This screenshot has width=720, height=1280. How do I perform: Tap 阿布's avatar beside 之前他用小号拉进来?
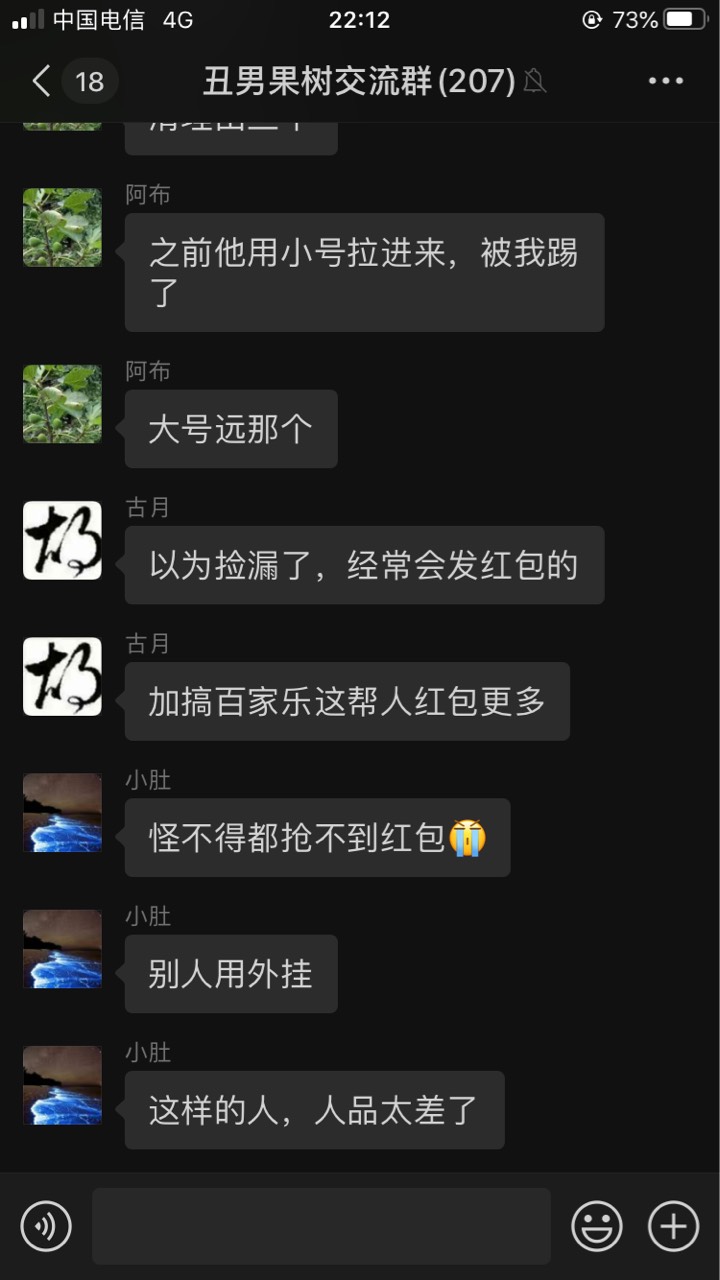(x=62, y=228)
